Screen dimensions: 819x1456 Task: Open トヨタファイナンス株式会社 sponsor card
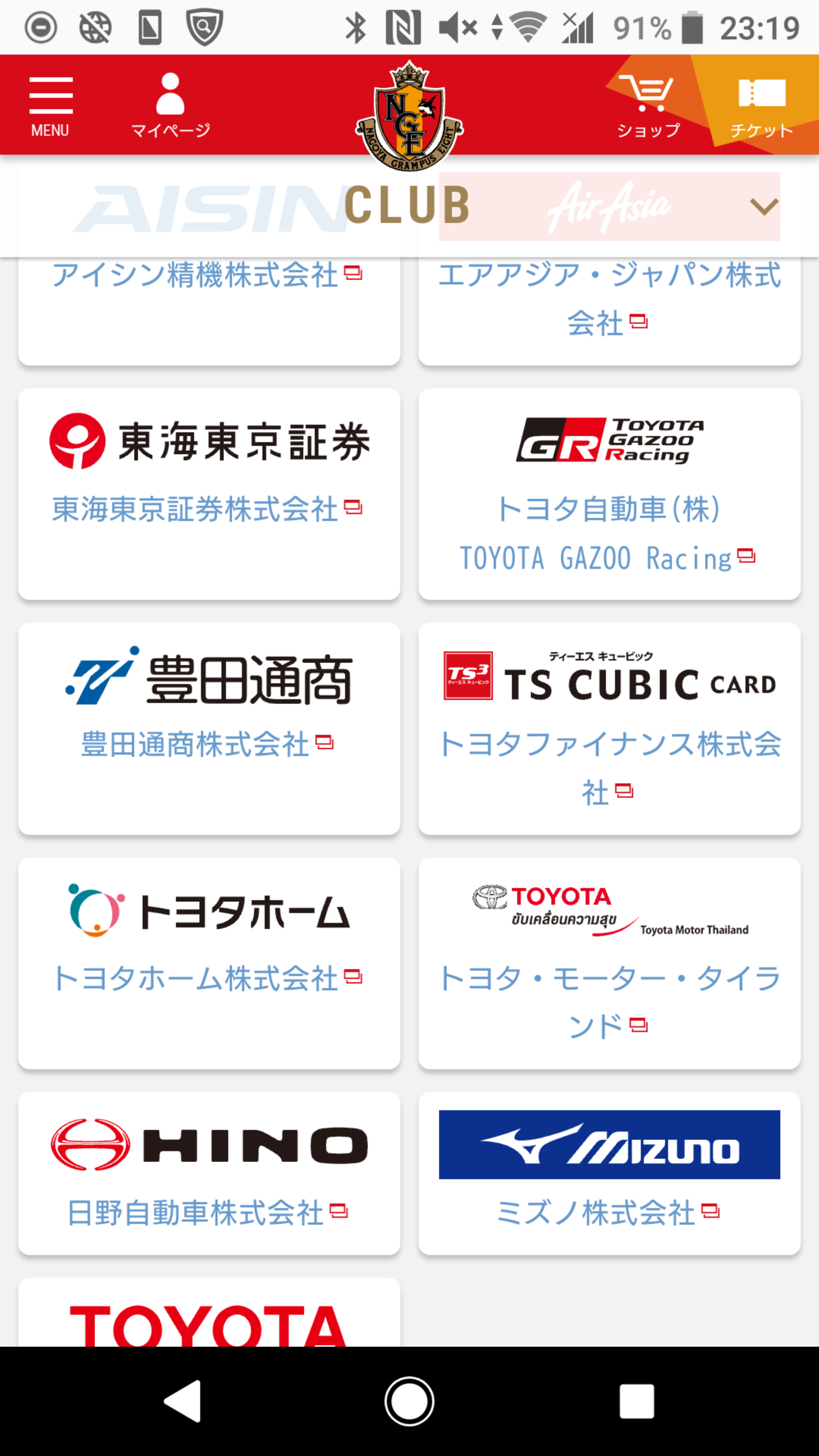coord(609,728)
